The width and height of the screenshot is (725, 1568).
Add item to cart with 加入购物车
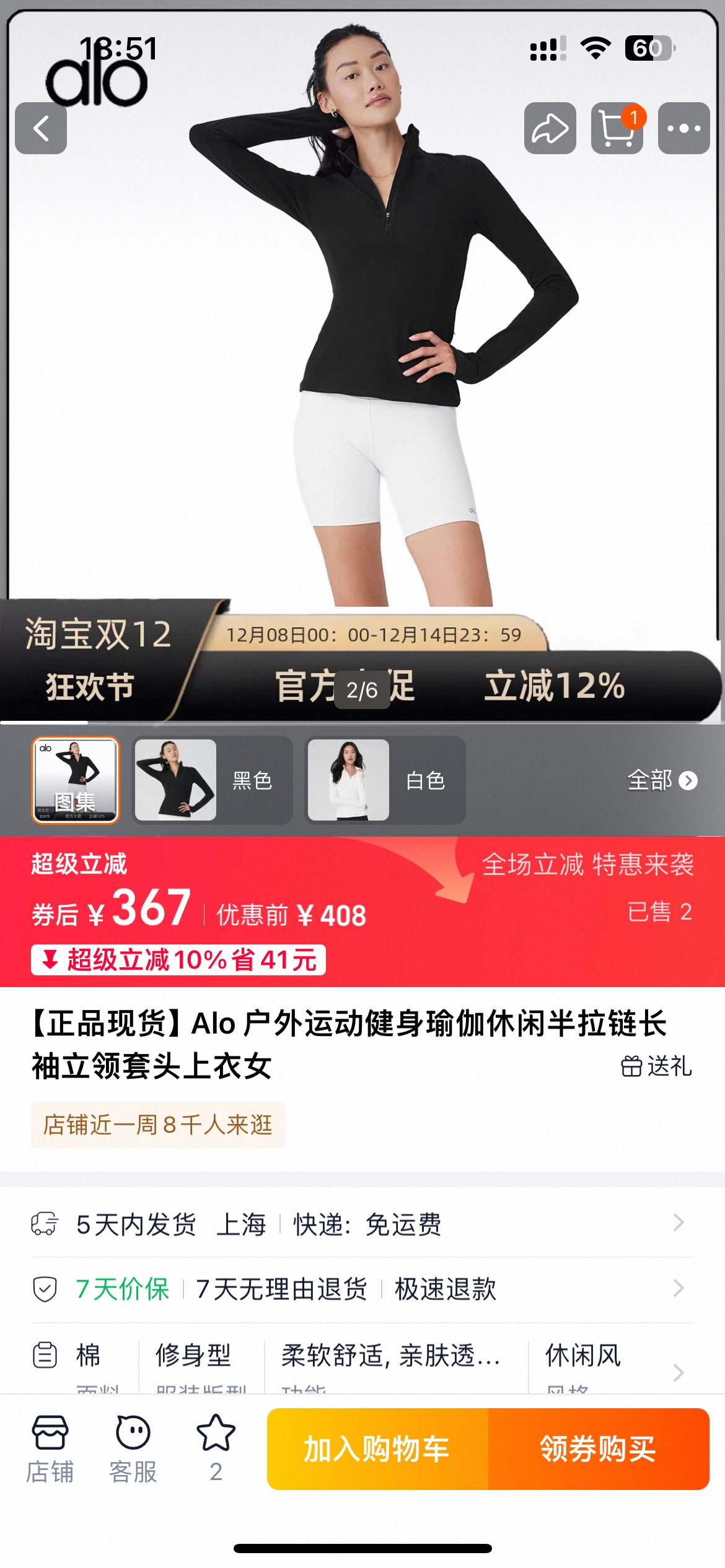377,1449
